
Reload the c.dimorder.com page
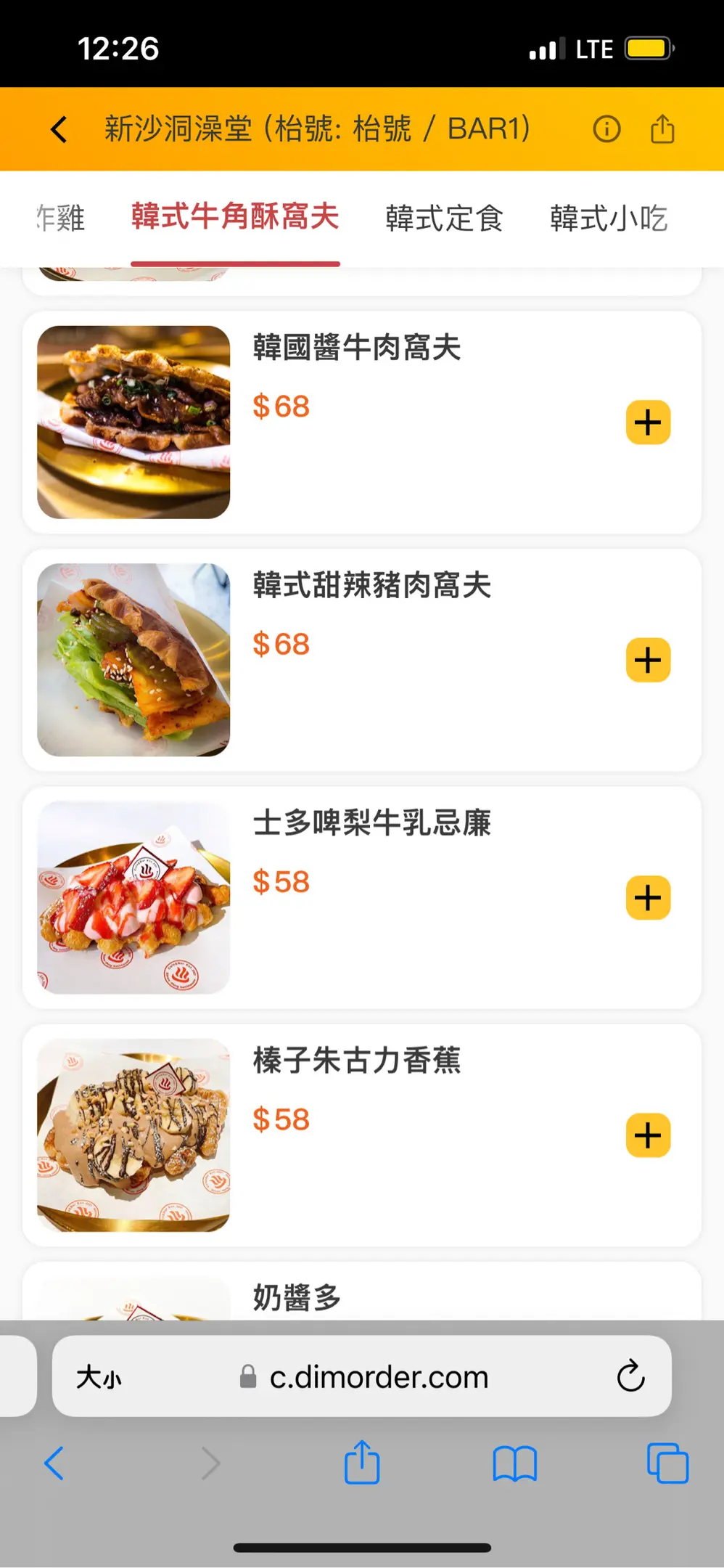(630, 1376)
